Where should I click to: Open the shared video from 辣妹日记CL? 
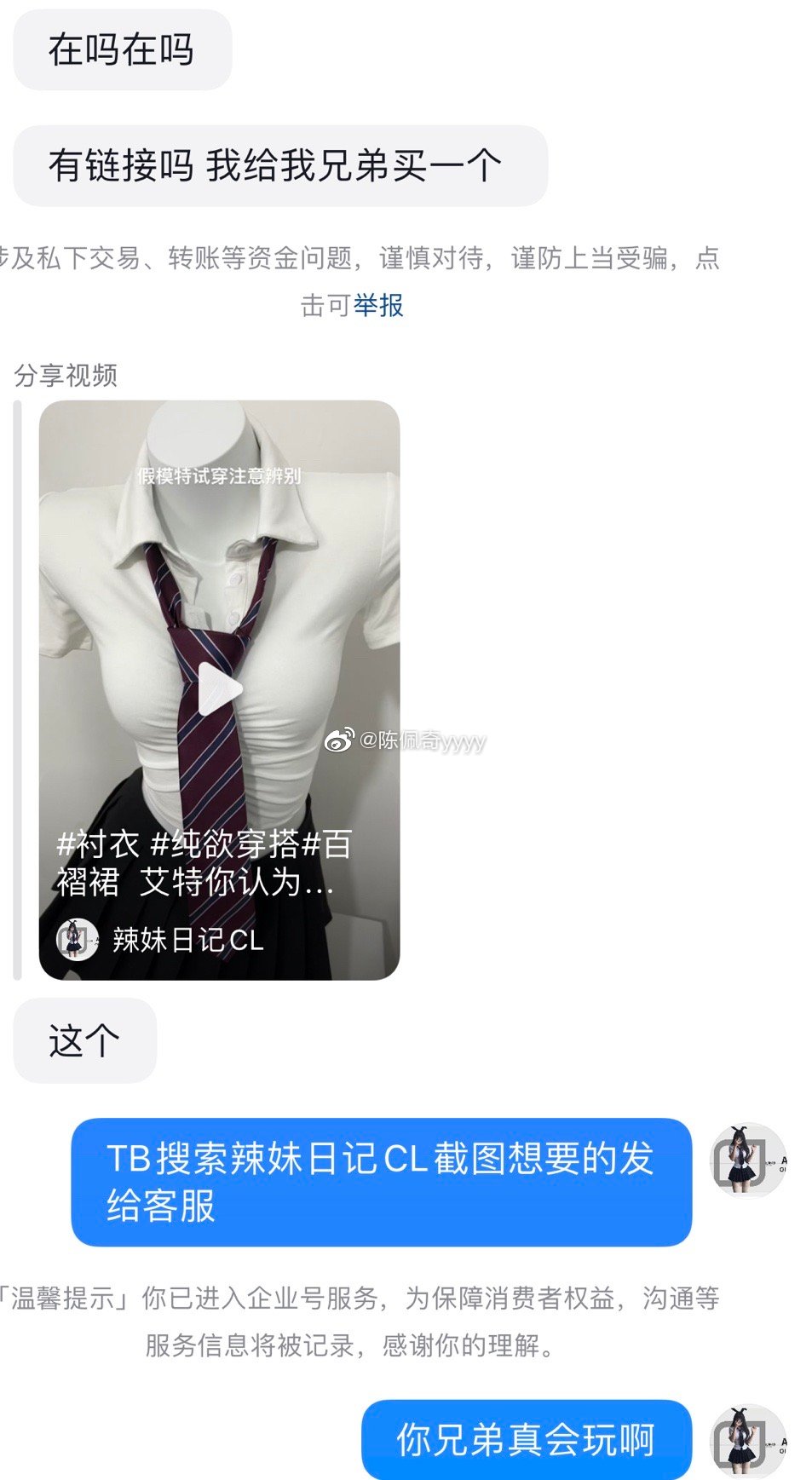click(x=219, y=688)
